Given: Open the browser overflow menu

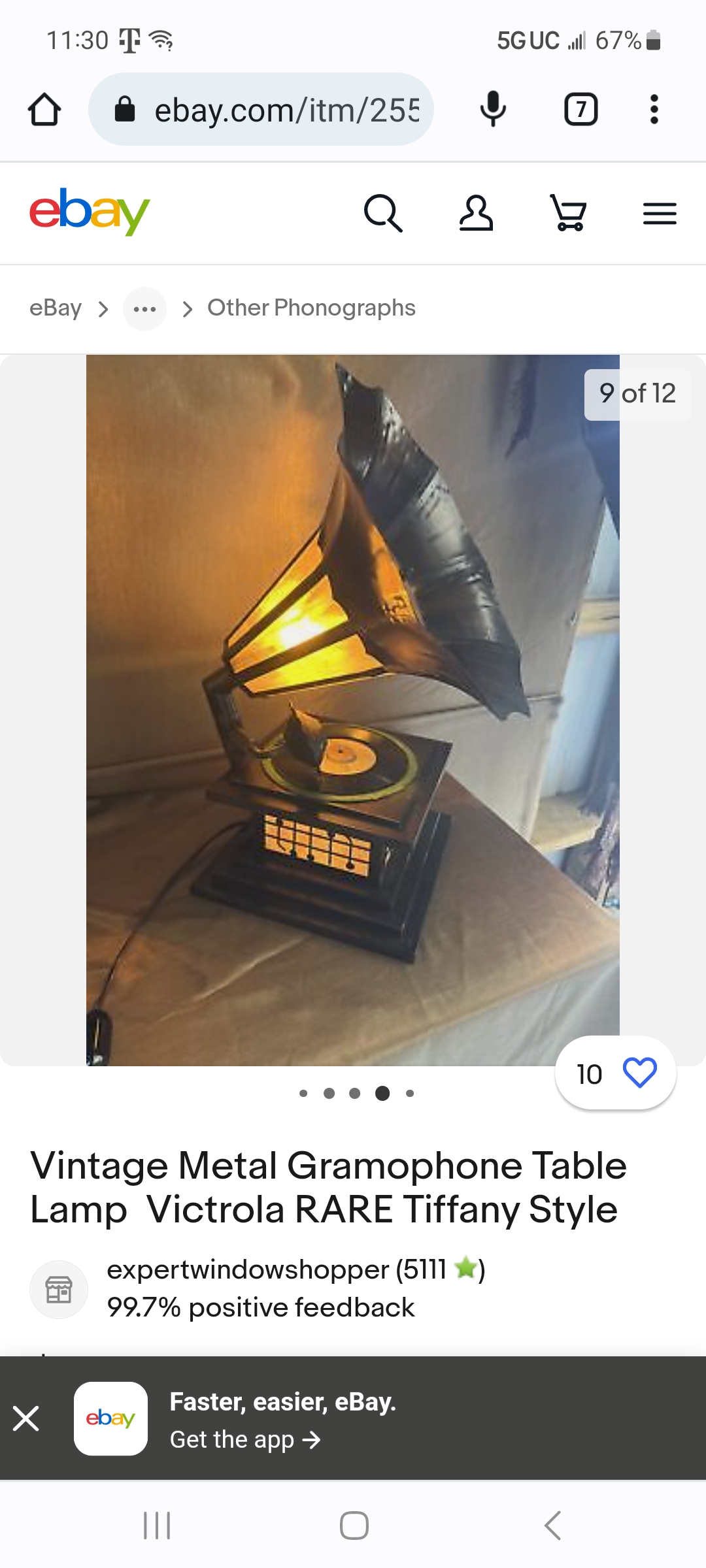Looking at the screenshot, I should point(654,109).
